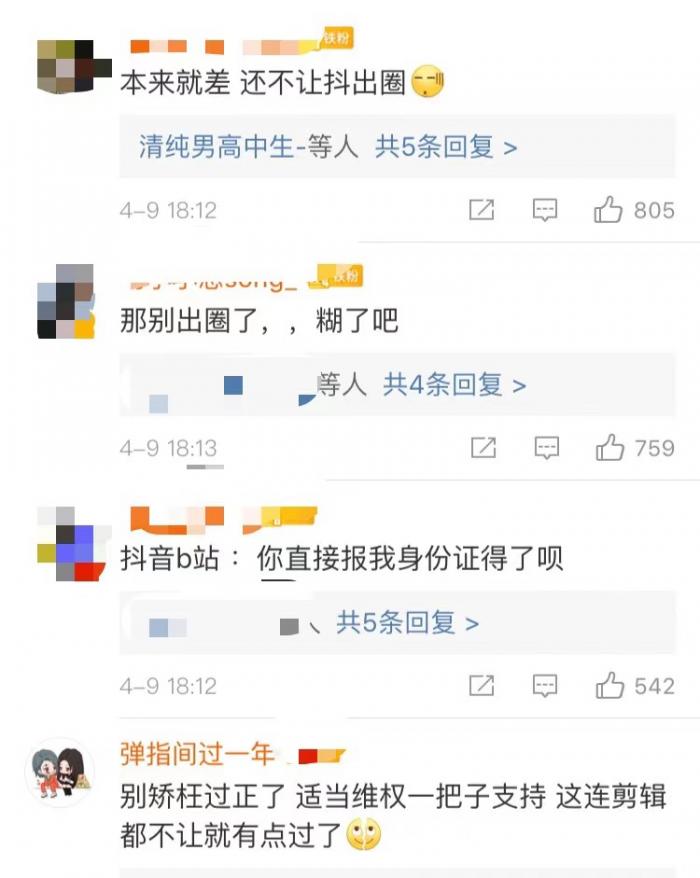Expand 共4条回复 replies
This screenshot has height=878, width=700.
pyautogui.click(x=455, y=385)
